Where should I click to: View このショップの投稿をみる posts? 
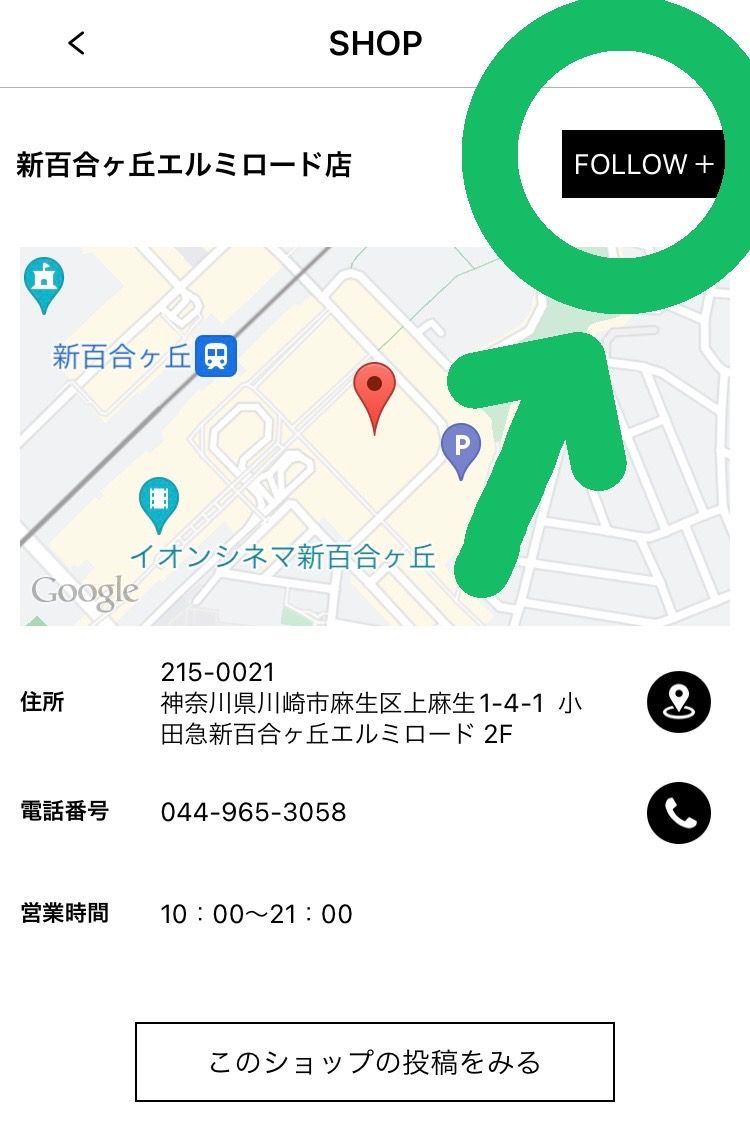point(375,1061)
